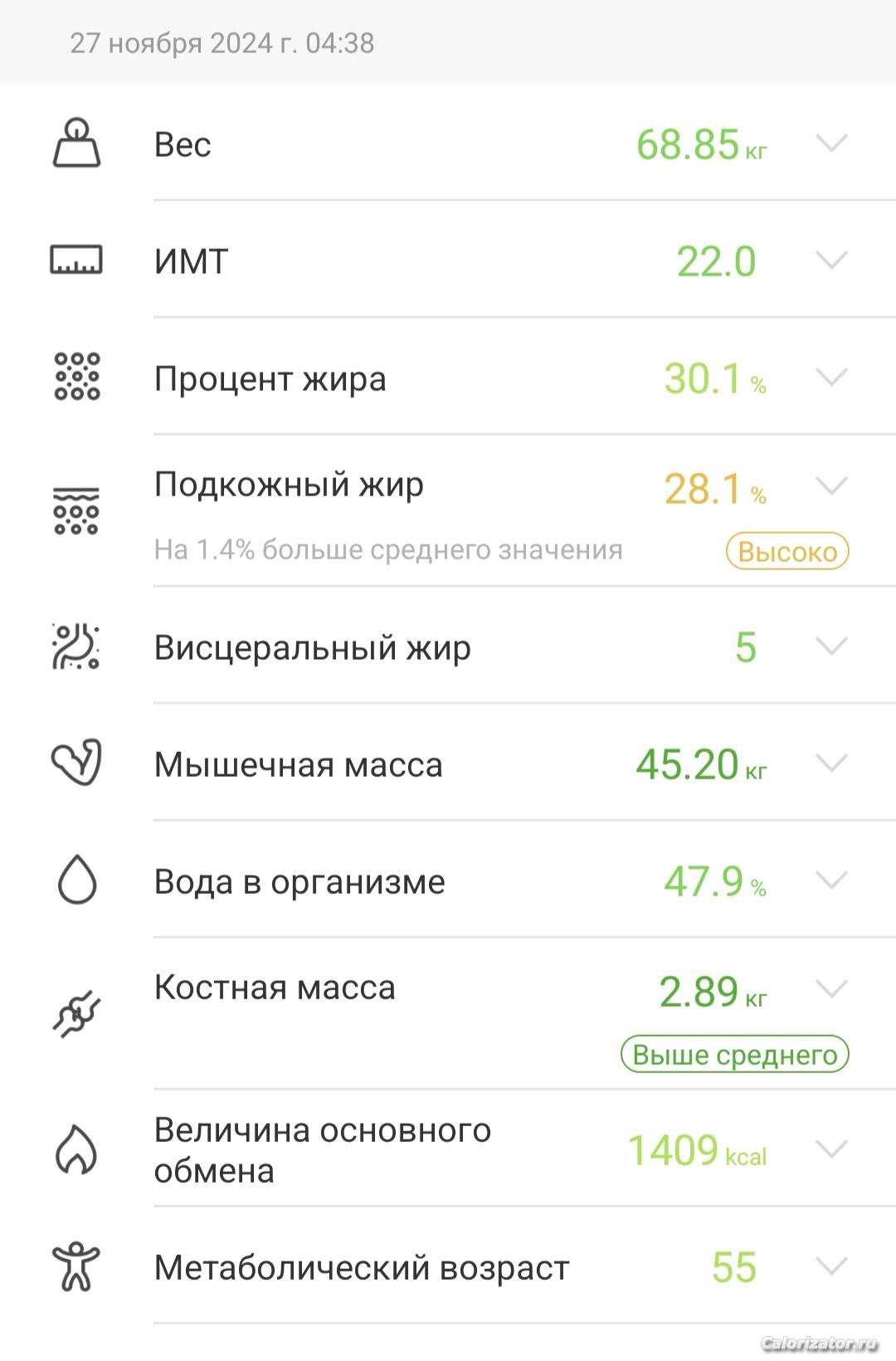Expand the ИМТ row chevron
This screenshot has width=896, height=1361.
830,261
